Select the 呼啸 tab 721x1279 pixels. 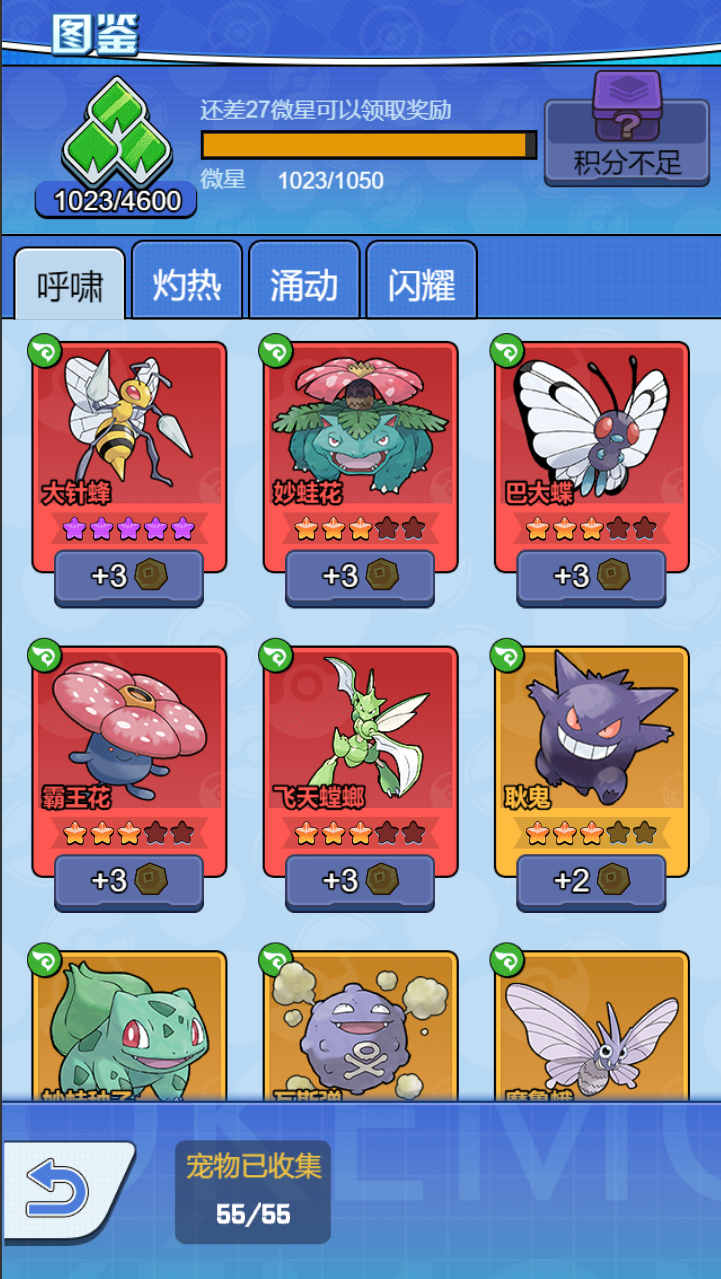pyautogui.click(x=70, y=284)
